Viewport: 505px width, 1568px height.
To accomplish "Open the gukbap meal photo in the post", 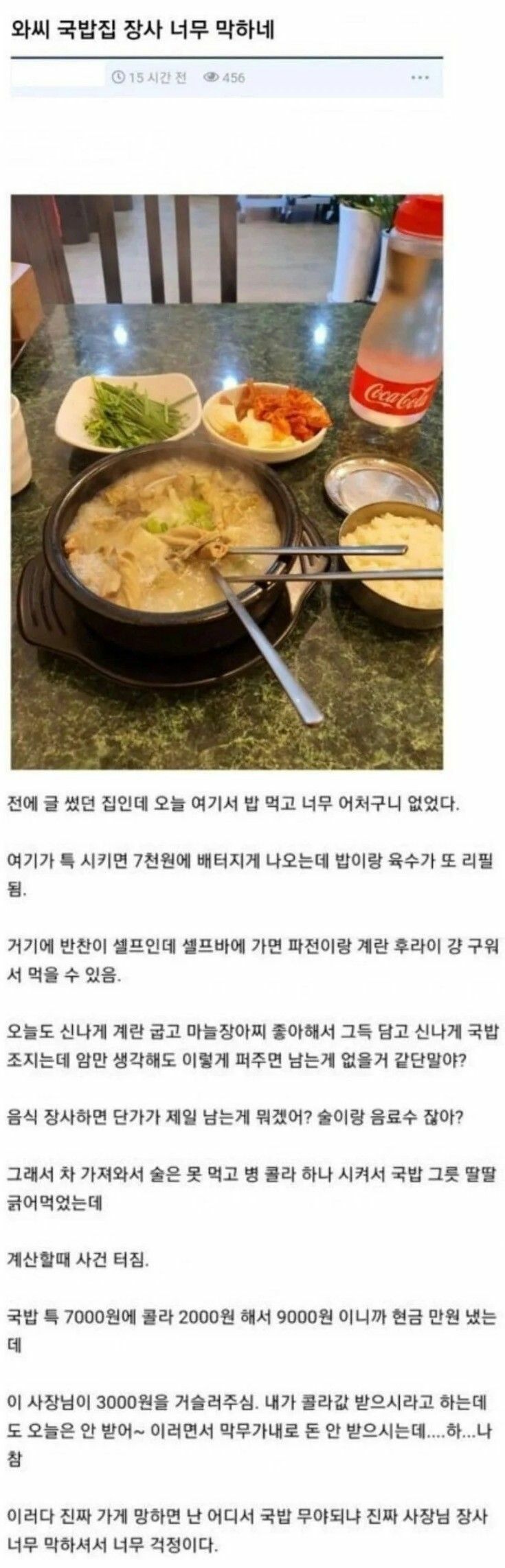I will click(x=227, y=481).
